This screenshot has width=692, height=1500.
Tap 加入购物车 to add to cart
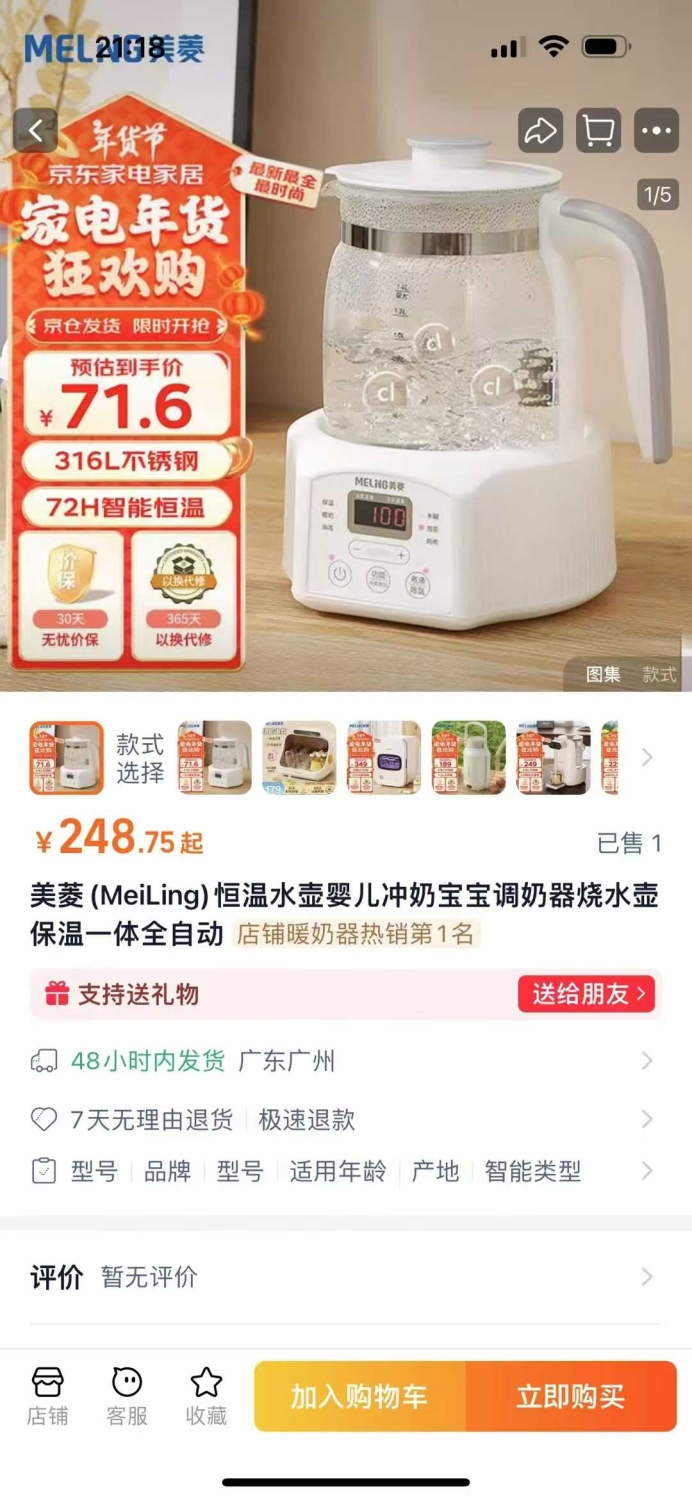coord(359,1396)
